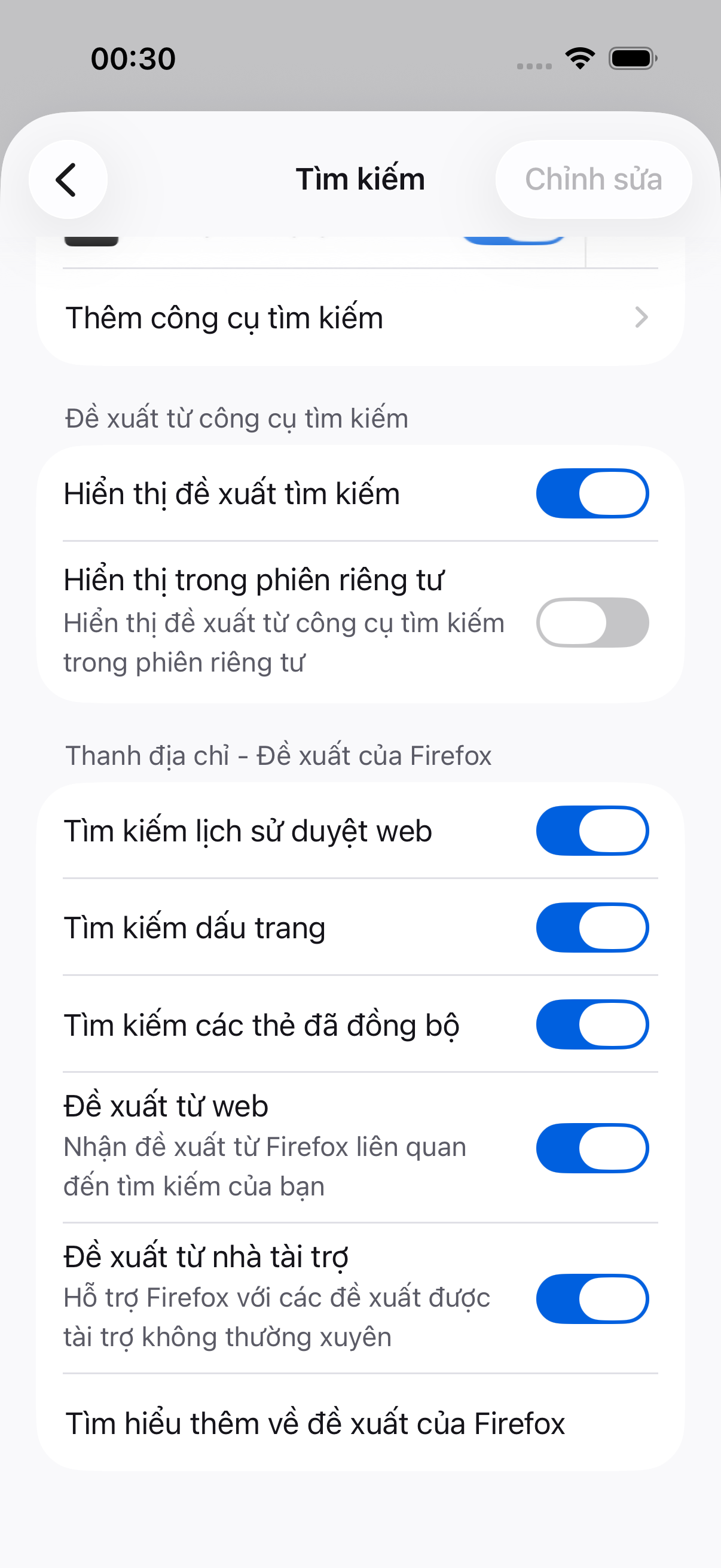Open Thêm công cụ tìm kiếm

360,318
